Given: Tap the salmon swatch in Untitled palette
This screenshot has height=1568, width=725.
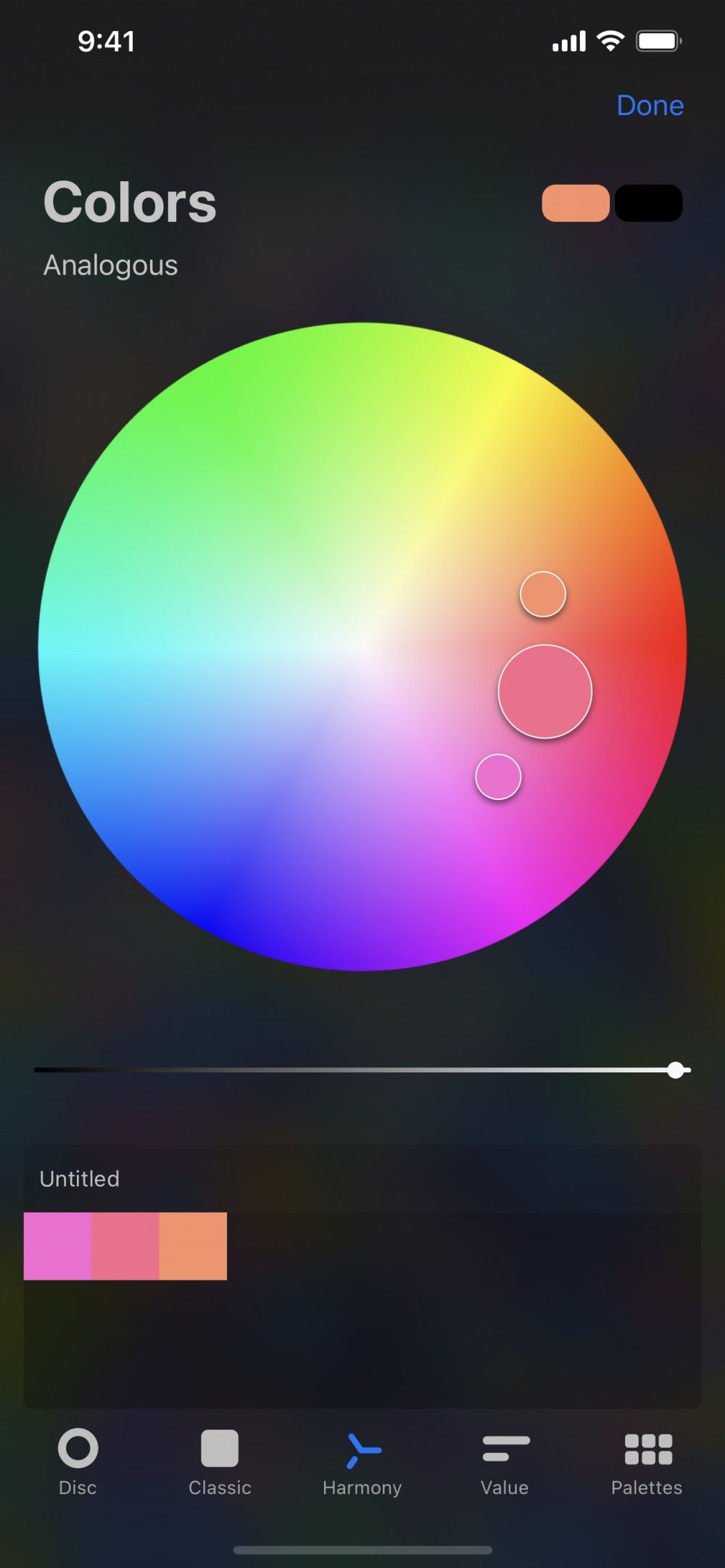Looking at the screenshot, I should [125, 1246].
